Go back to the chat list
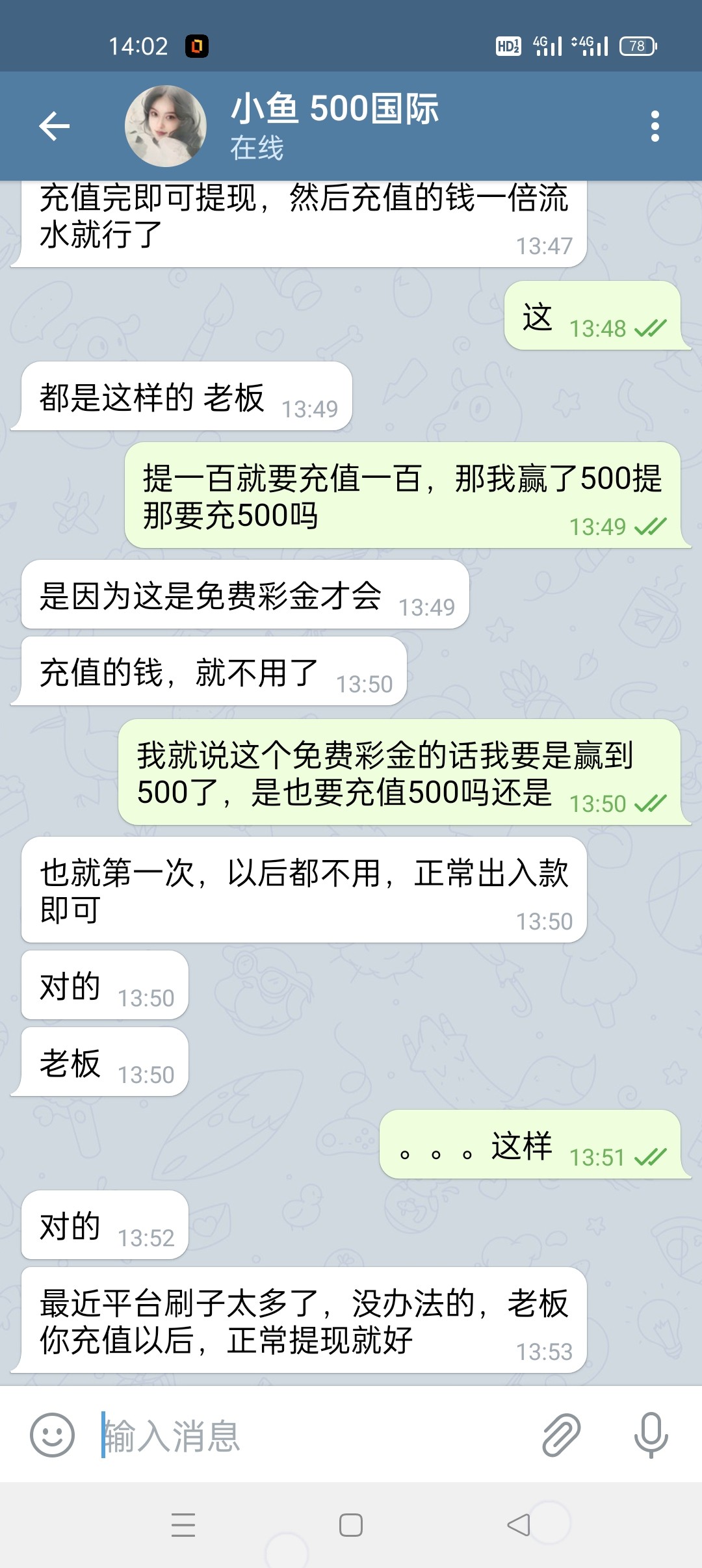This screenshot has width=702, height=1568. tap(55, 126)
